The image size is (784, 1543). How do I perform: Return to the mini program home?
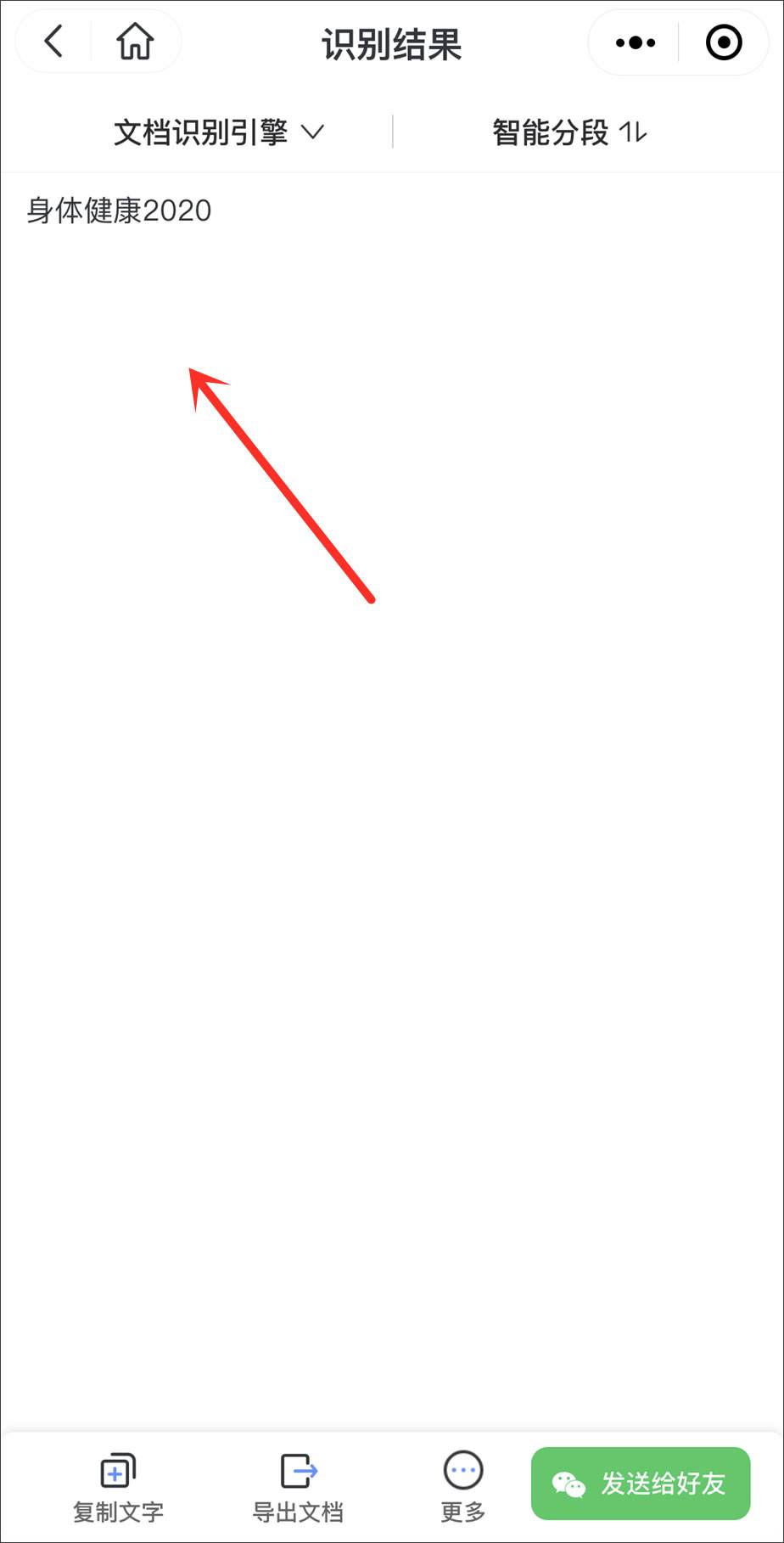pos(135,42)
